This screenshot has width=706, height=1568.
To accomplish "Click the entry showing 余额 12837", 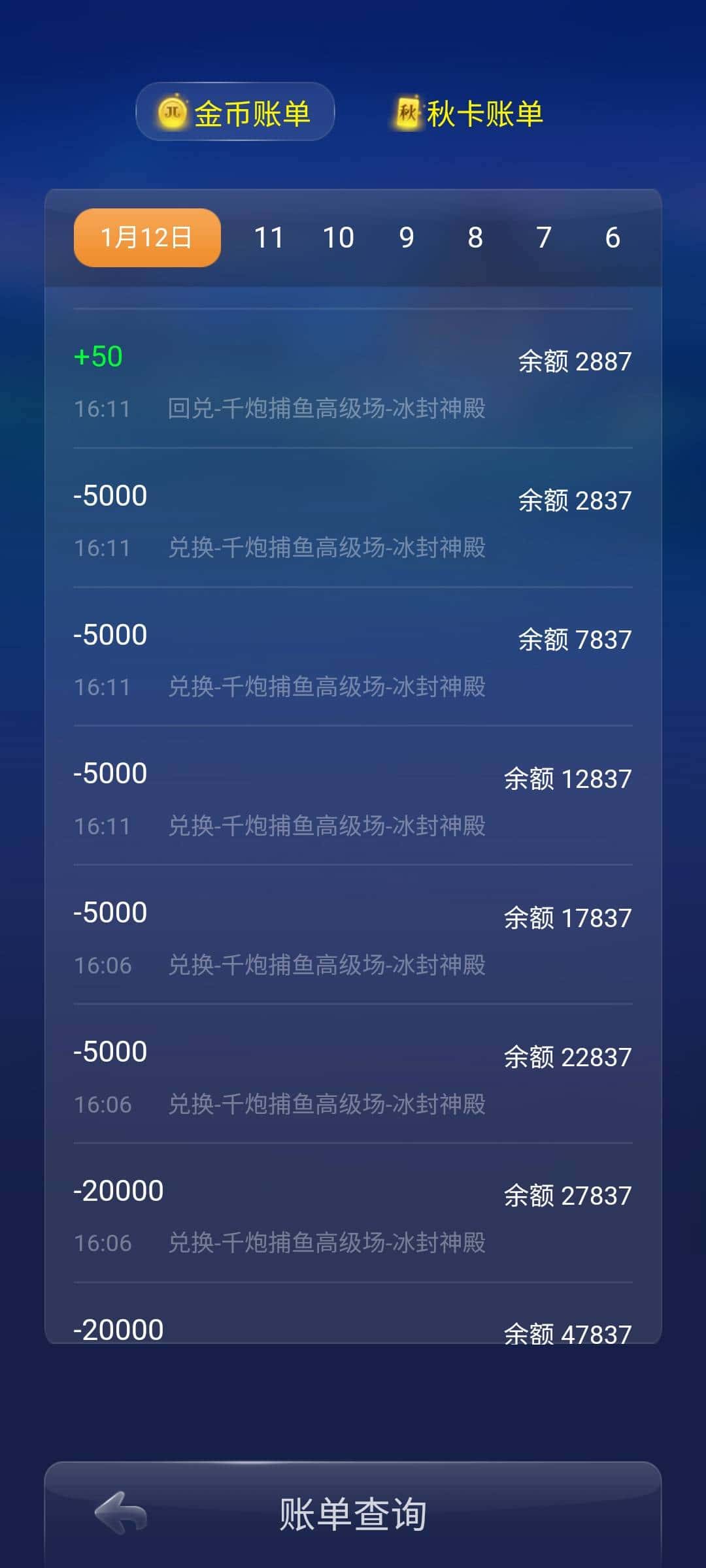I will pos(353,797).
